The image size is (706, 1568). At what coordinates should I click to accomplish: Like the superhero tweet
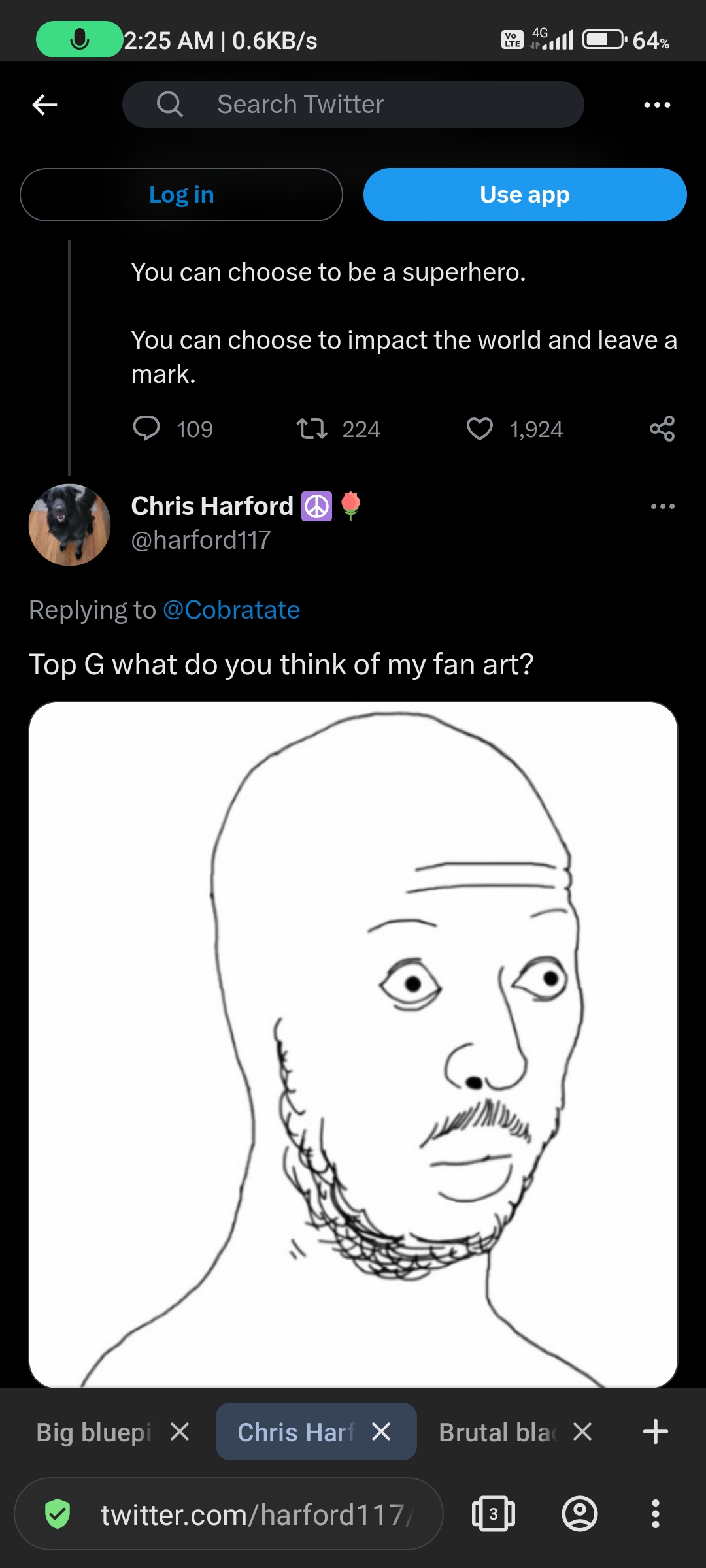479,429
